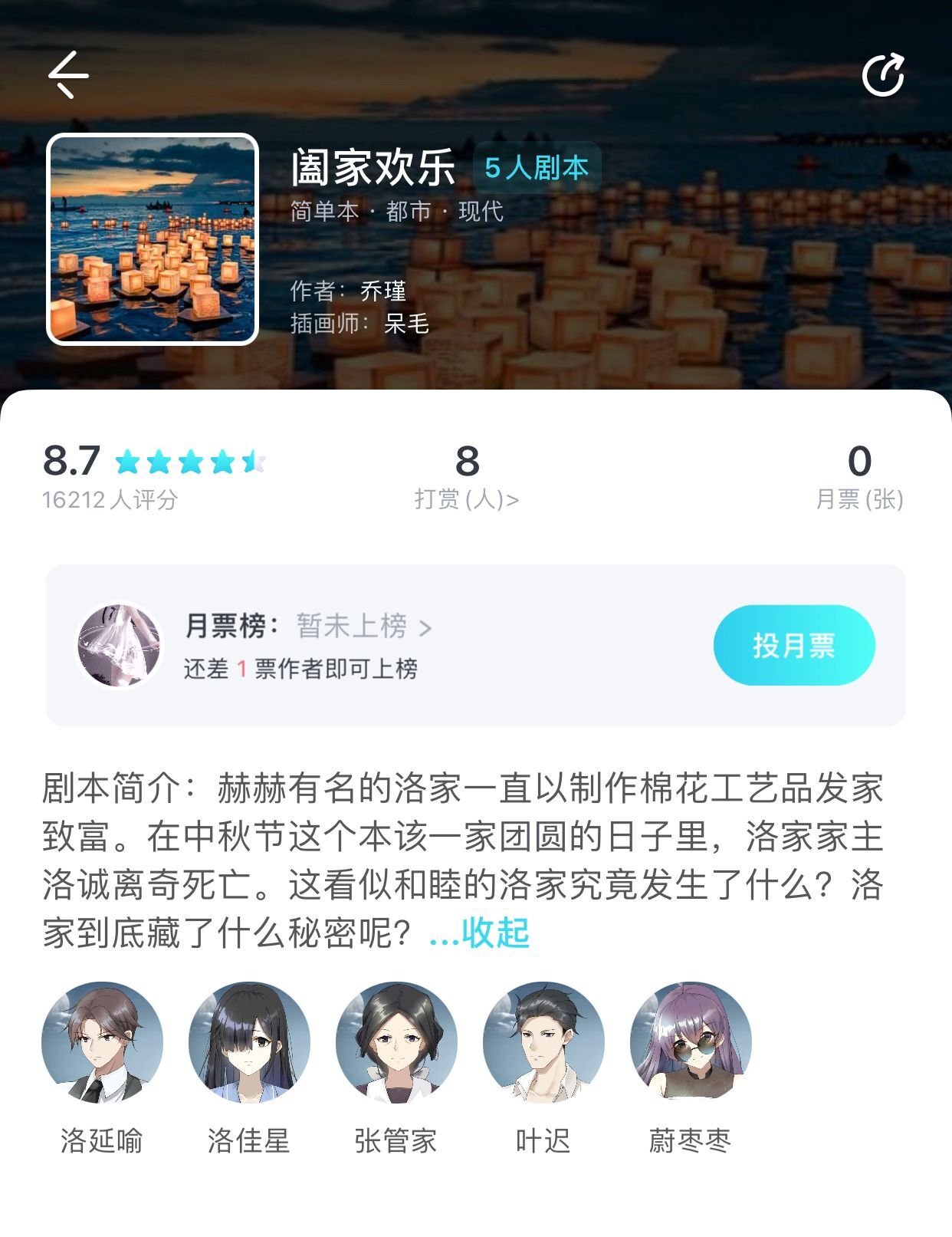Select the 张管家 character avatar
This screenshot has height=1237, width=952.
coord(396,1043)
